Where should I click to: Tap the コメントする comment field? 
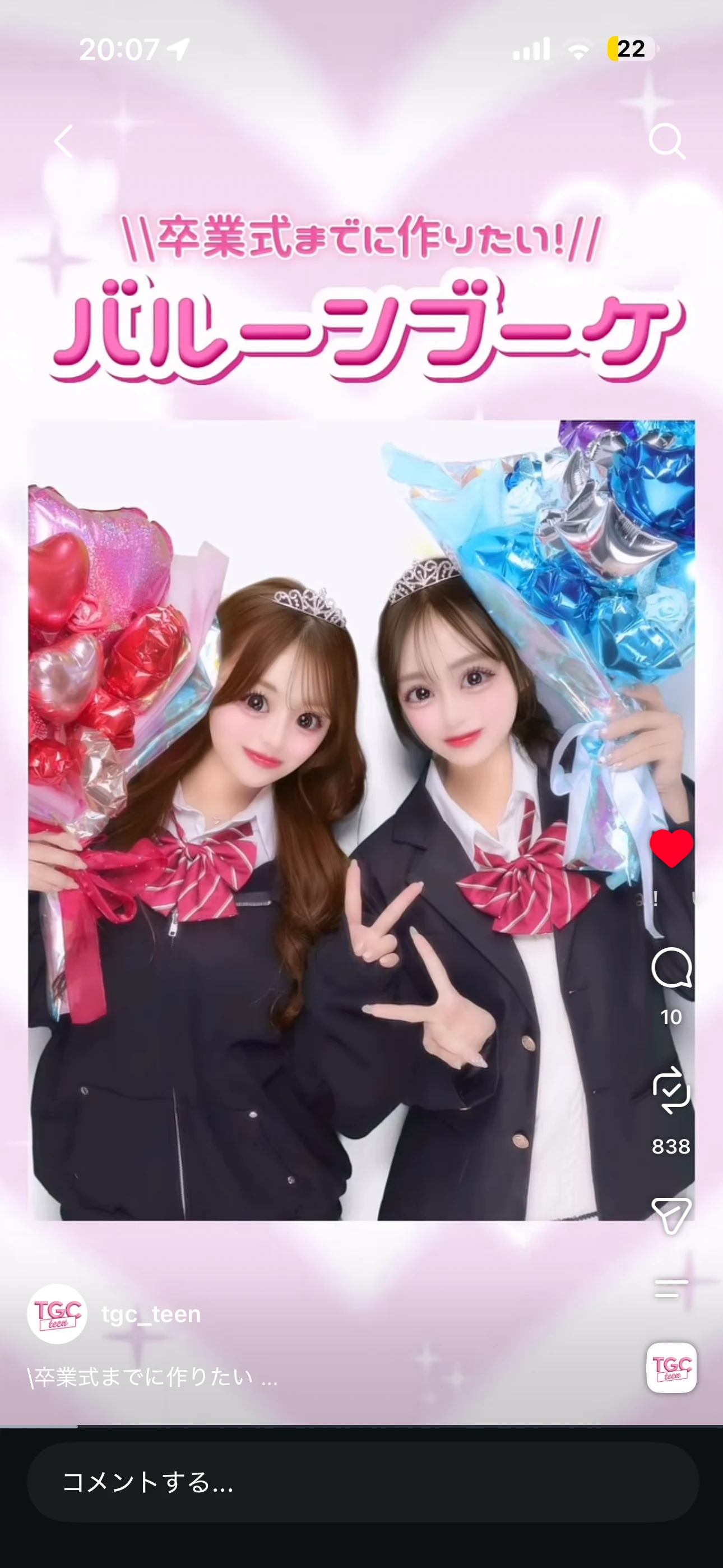[x=363, y=1482]
